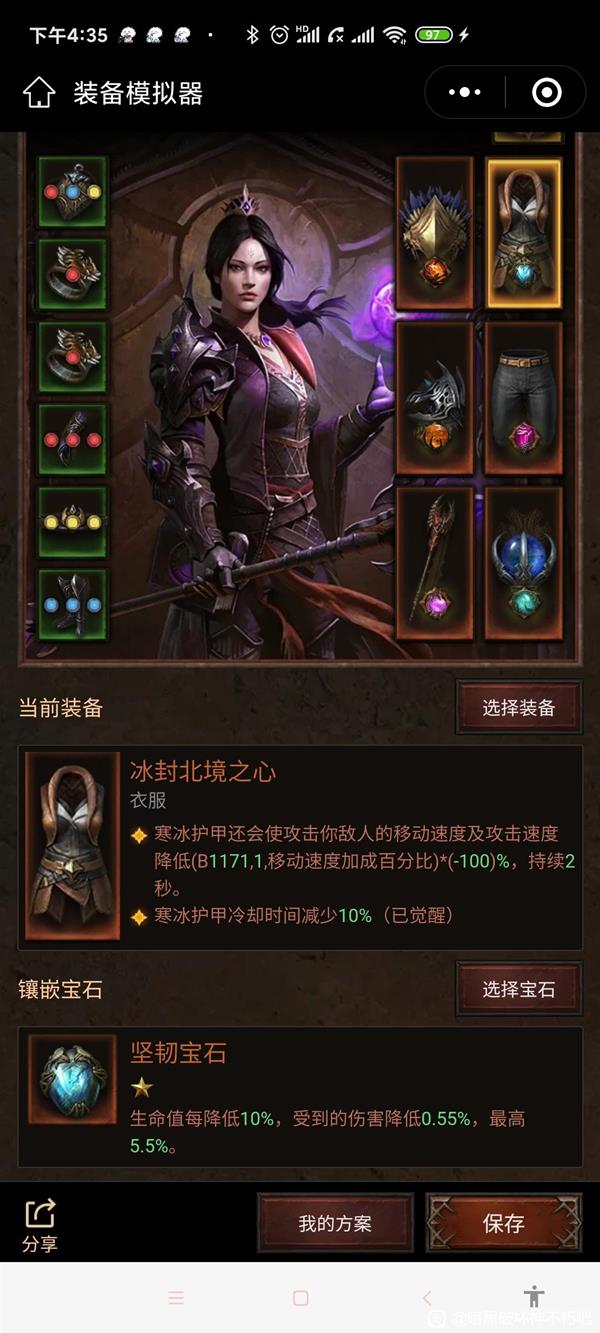This screenshot has width=600, height=1333.
Task: Select the highlighted chest armor slot
Action: point(524,232)
